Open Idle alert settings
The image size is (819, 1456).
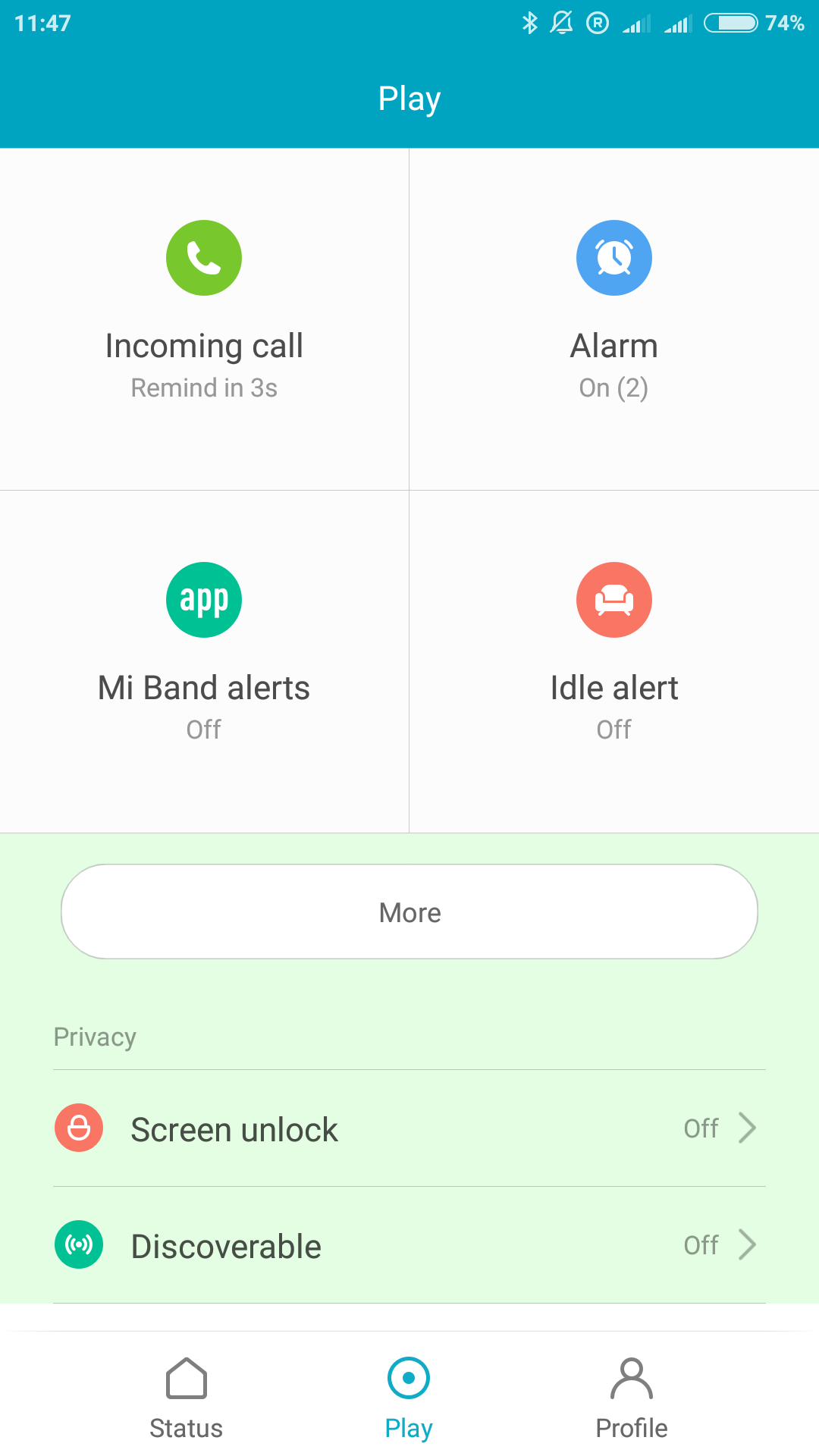tap(613, 660)
